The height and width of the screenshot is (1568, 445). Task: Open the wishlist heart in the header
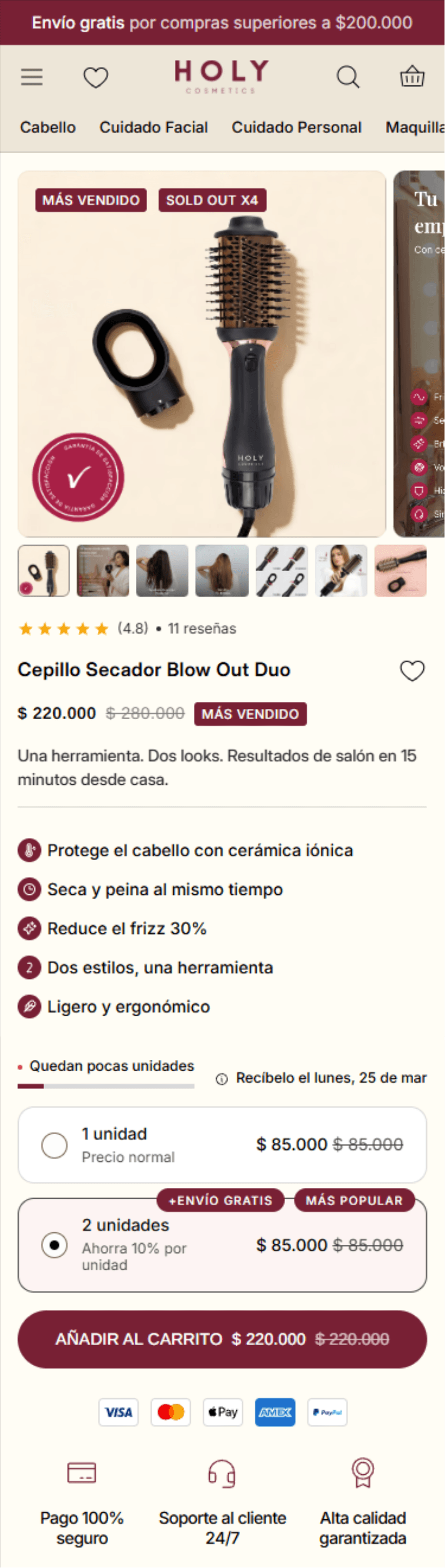click(x=96, y=77)
